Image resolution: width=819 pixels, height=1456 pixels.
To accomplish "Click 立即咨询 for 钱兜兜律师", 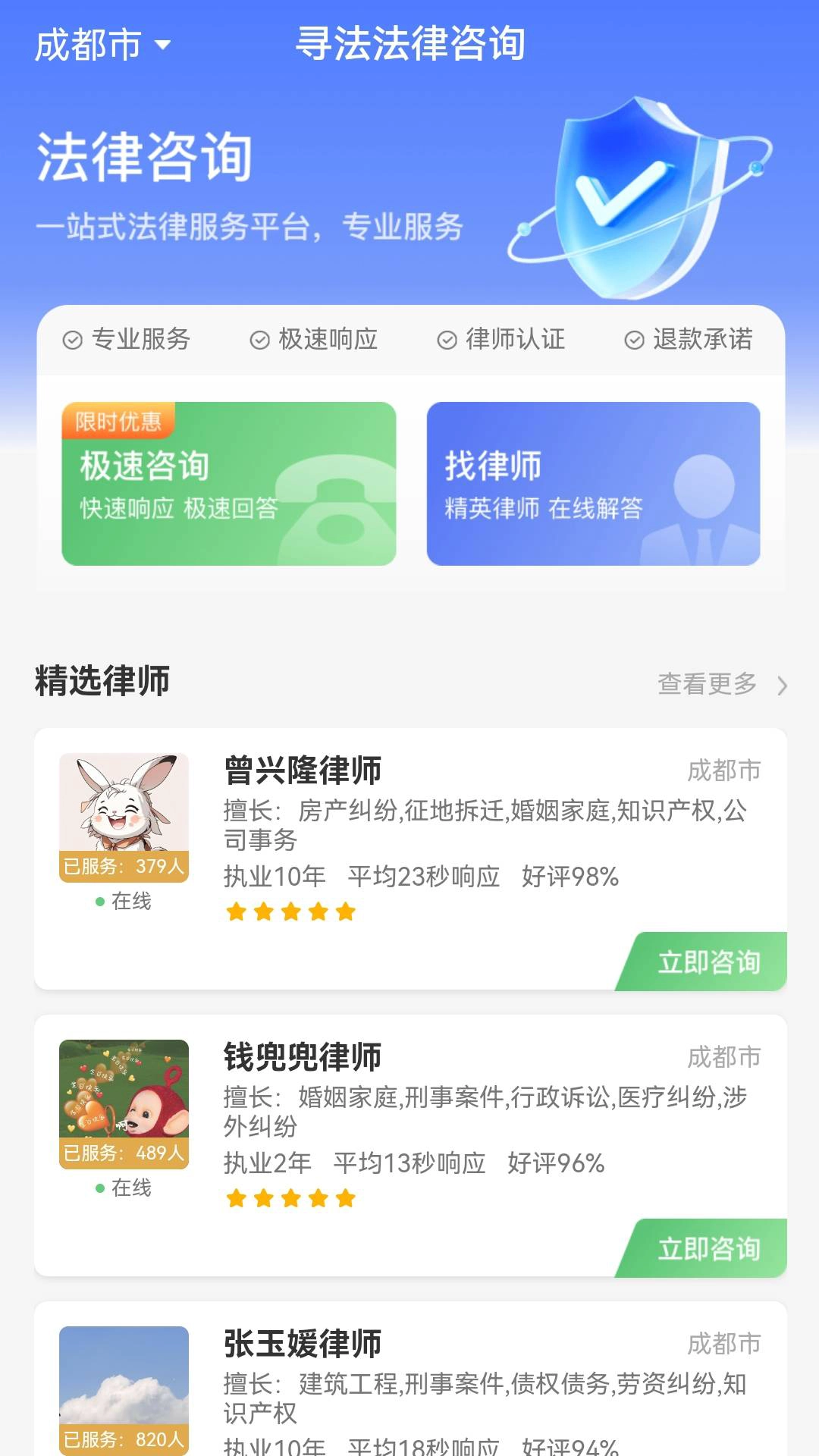I will (708, 1247).
